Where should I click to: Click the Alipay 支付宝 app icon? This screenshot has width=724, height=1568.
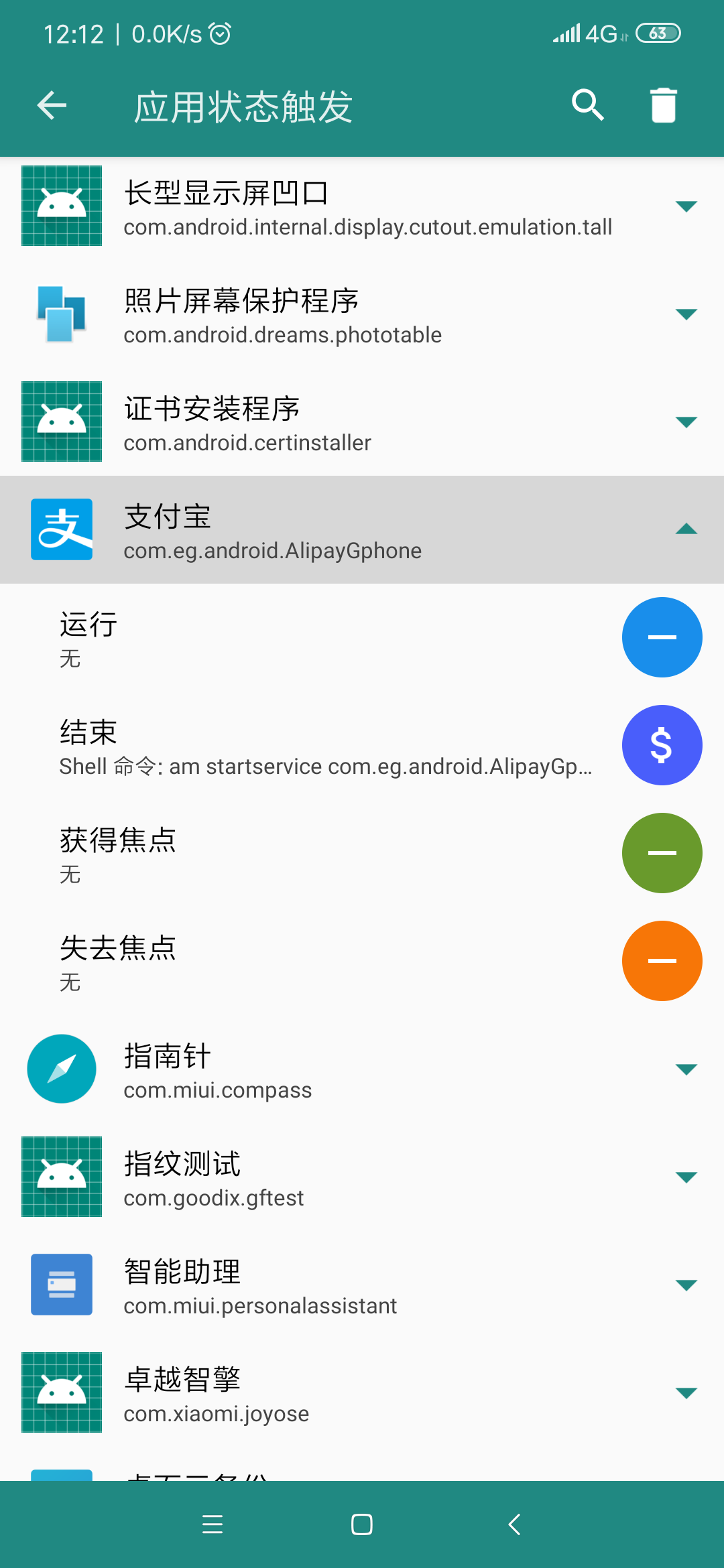(x=61, y=529)
